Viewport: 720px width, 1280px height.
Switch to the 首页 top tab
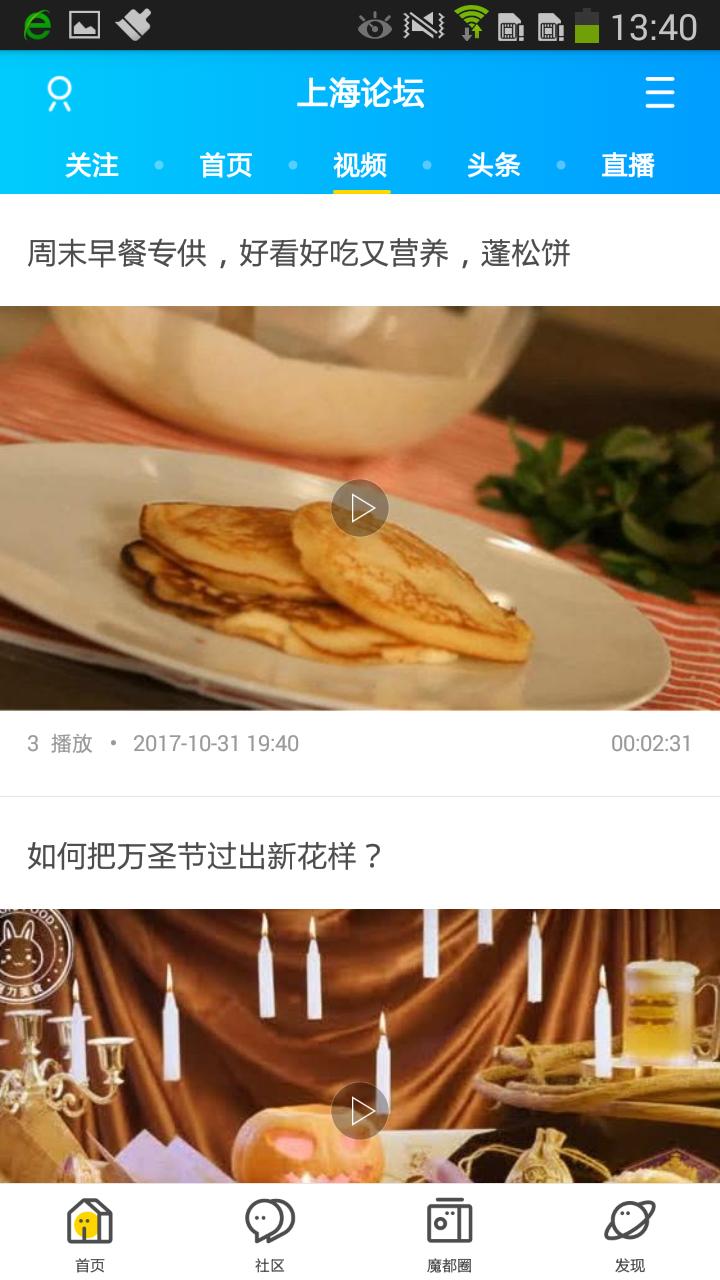(226, 165)
